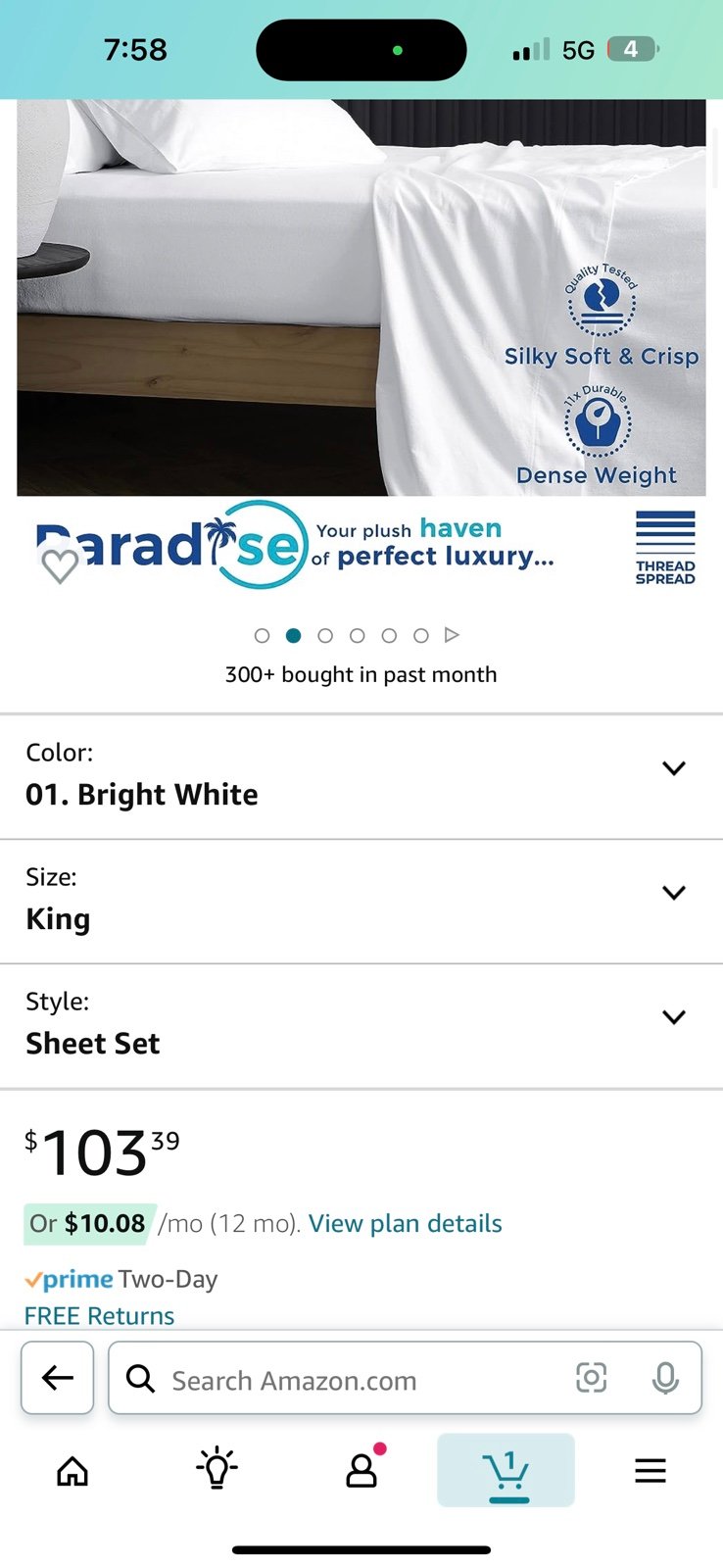Jump to product video via play indicator
The image size is (723, 1568).
click(452, 635)
